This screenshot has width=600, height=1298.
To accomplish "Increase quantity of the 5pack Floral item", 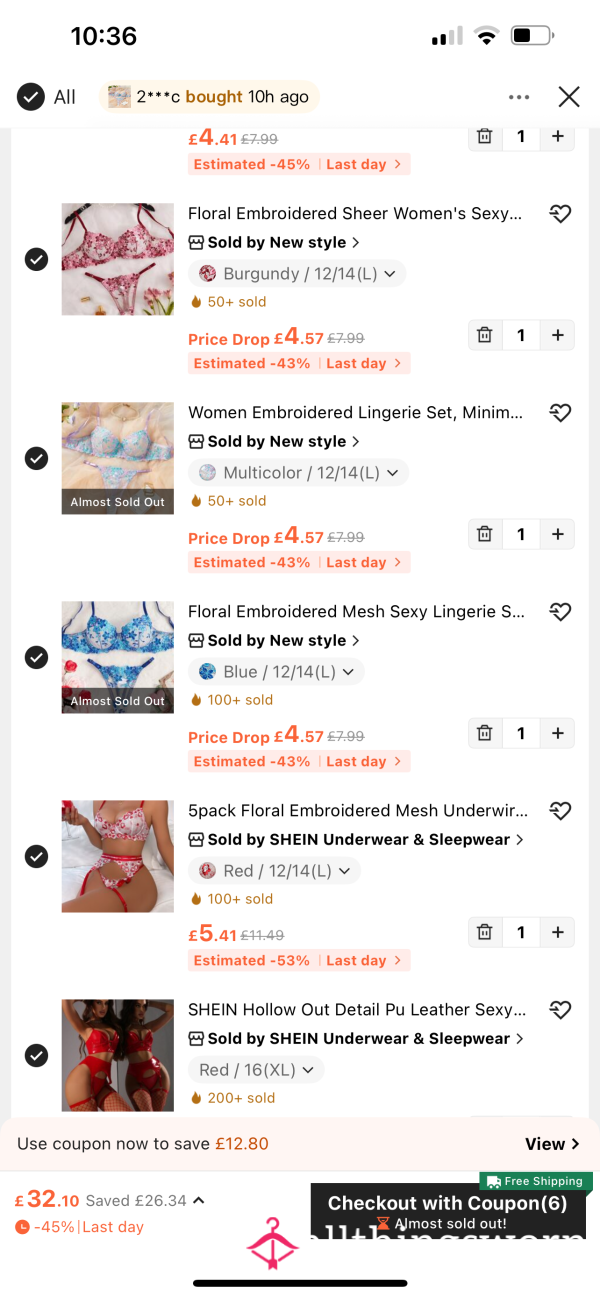I will coord(557,932).
